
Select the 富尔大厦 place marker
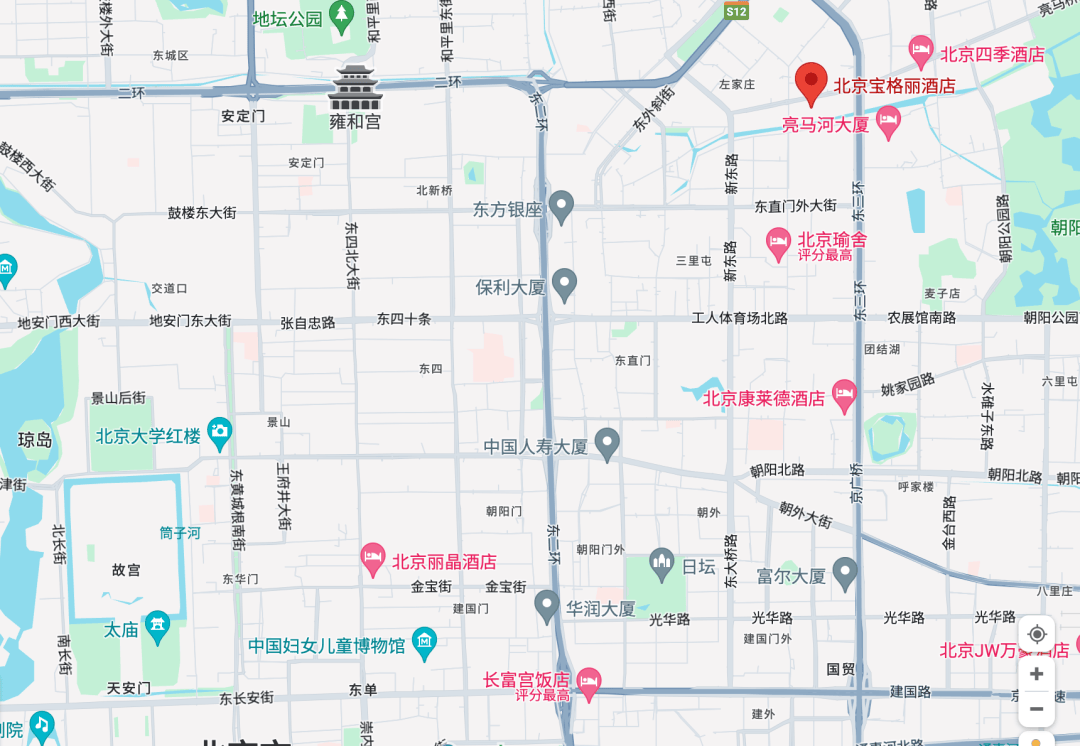click(x=846, y=574)
